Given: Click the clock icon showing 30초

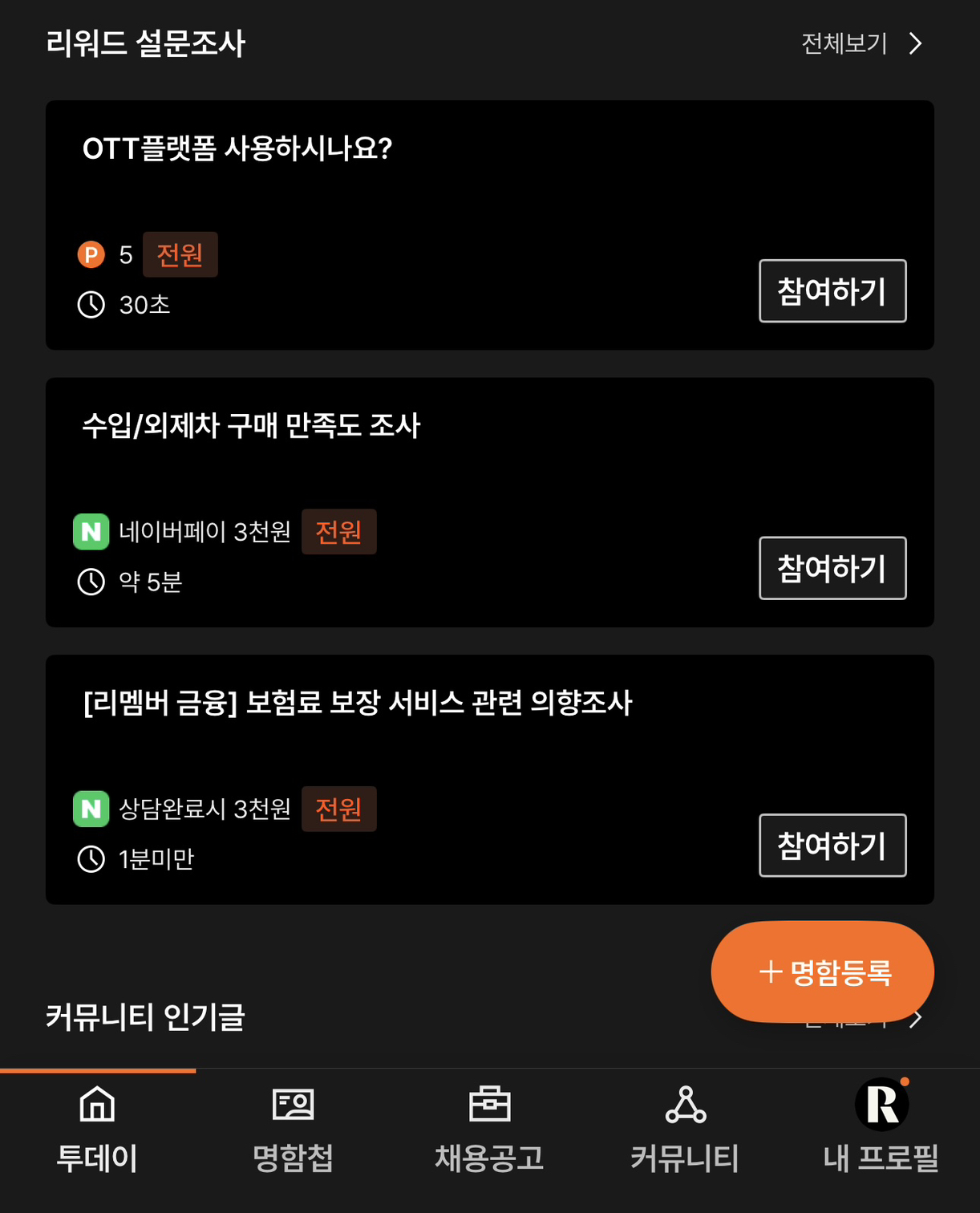Looking at the screenshot, I should (91, 304).
